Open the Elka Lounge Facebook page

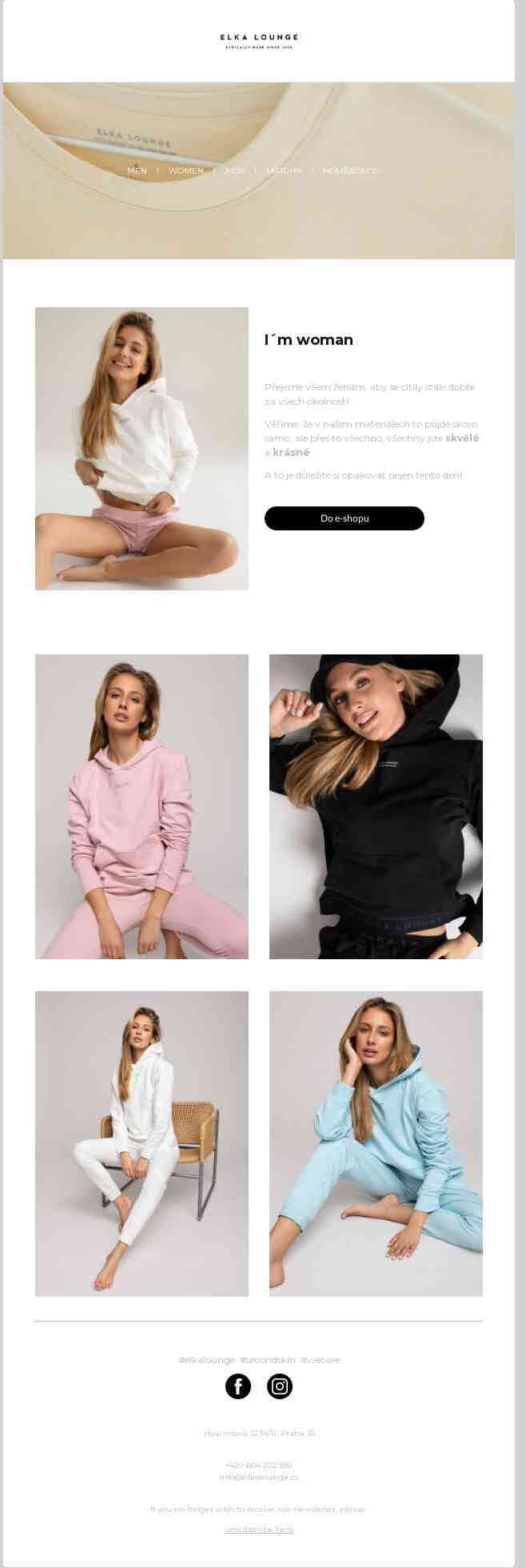click(x=238, y=1386)
